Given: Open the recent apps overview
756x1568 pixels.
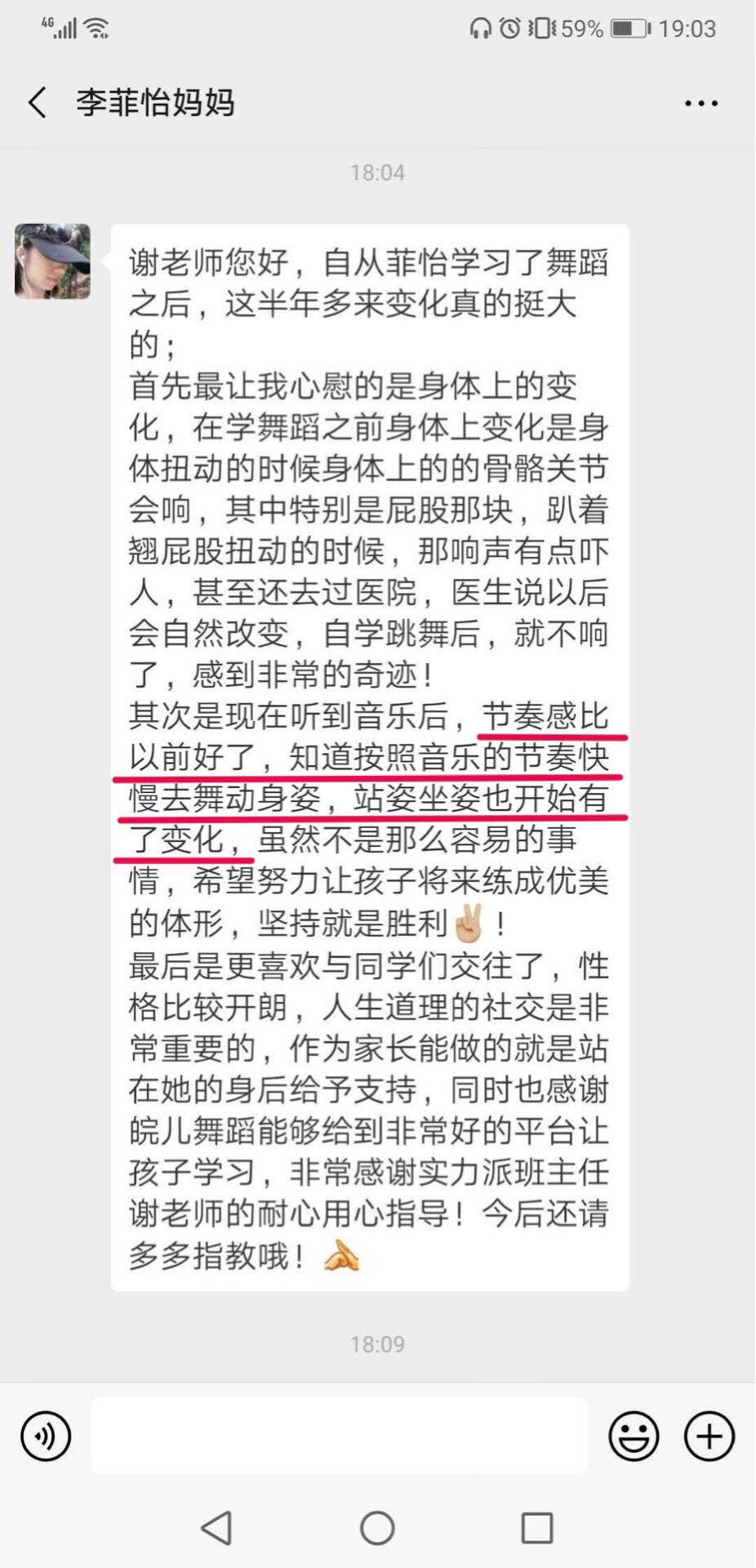Looking at the screenshot, I should point(536,1527).
